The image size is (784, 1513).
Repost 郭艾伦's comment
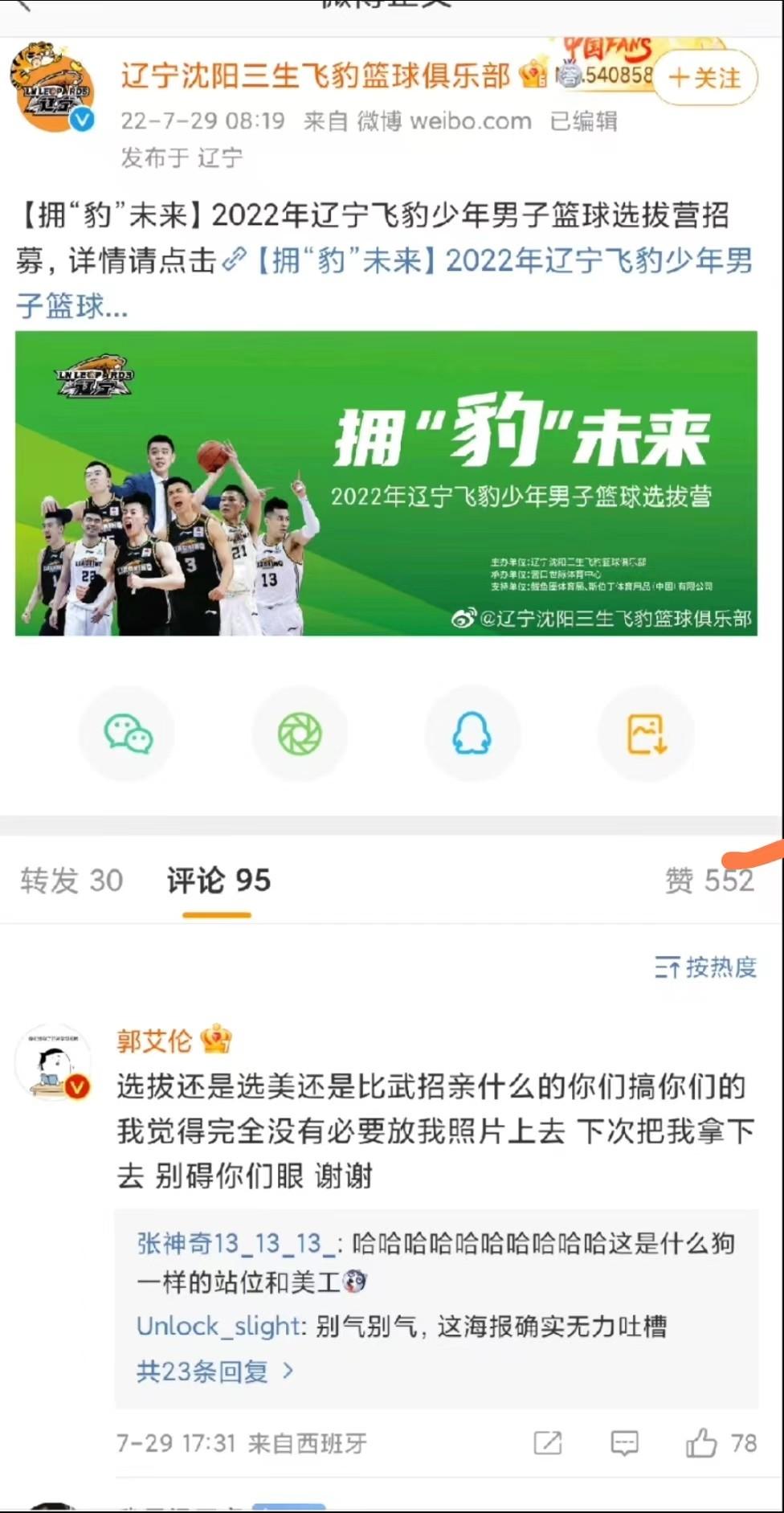pyautogui.click(x=548, y=1443)
